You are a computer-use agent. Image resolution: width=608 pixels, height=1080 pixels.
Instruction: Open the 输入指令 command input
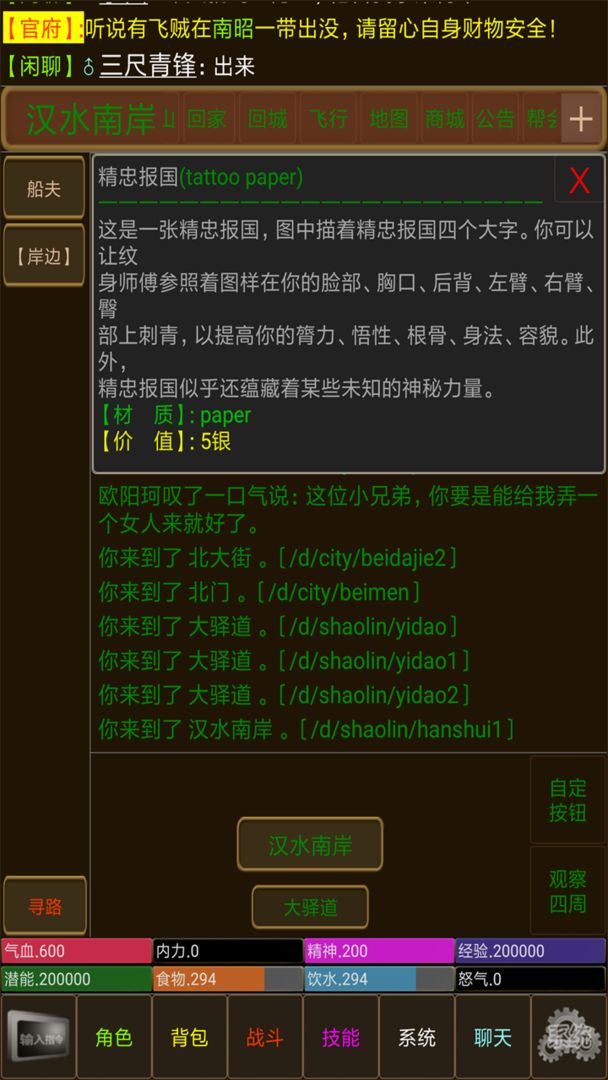(x=38, y=1037)
